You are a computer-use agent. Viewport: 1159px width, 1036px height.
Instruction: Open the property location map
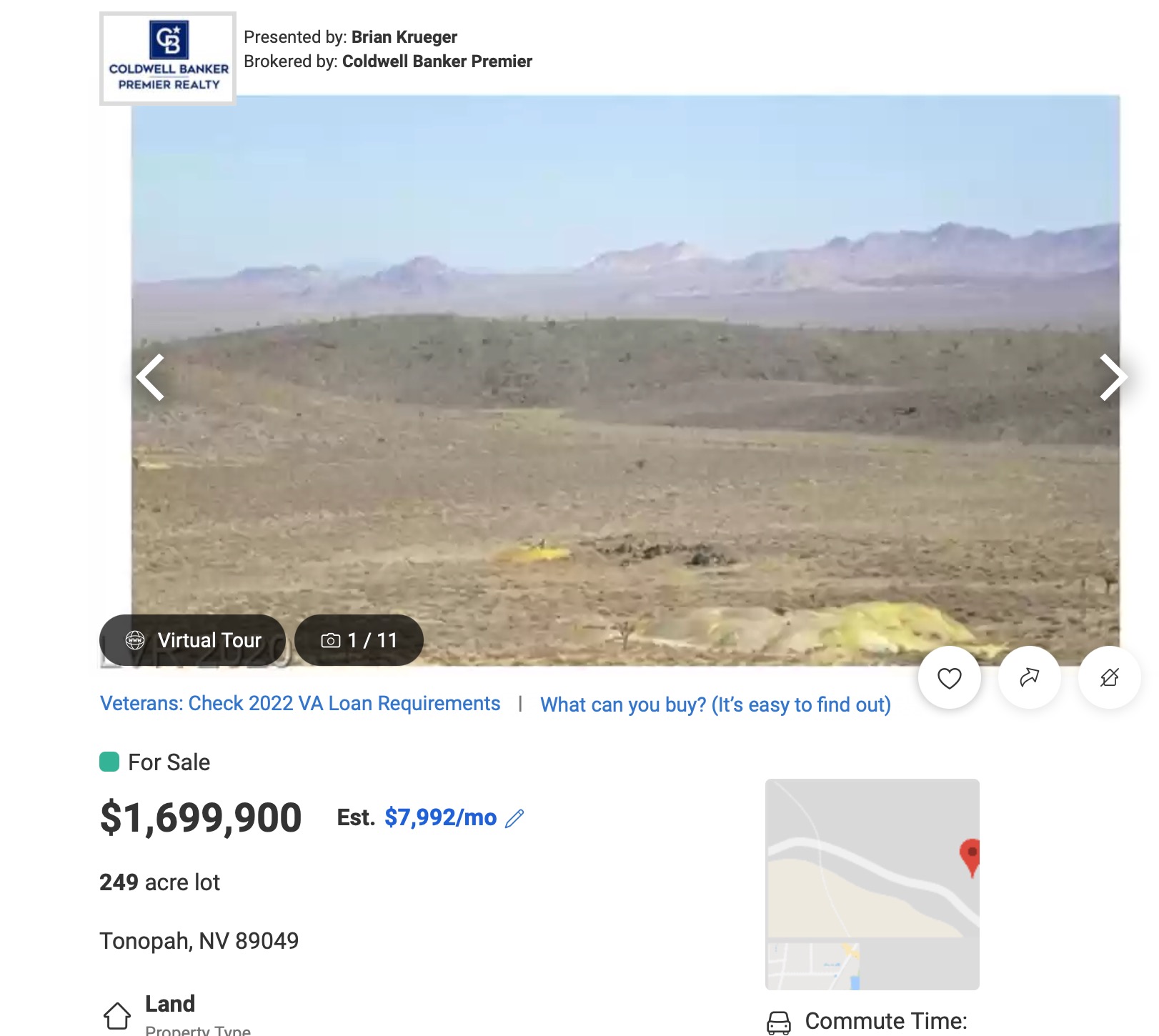pos(872,884)
